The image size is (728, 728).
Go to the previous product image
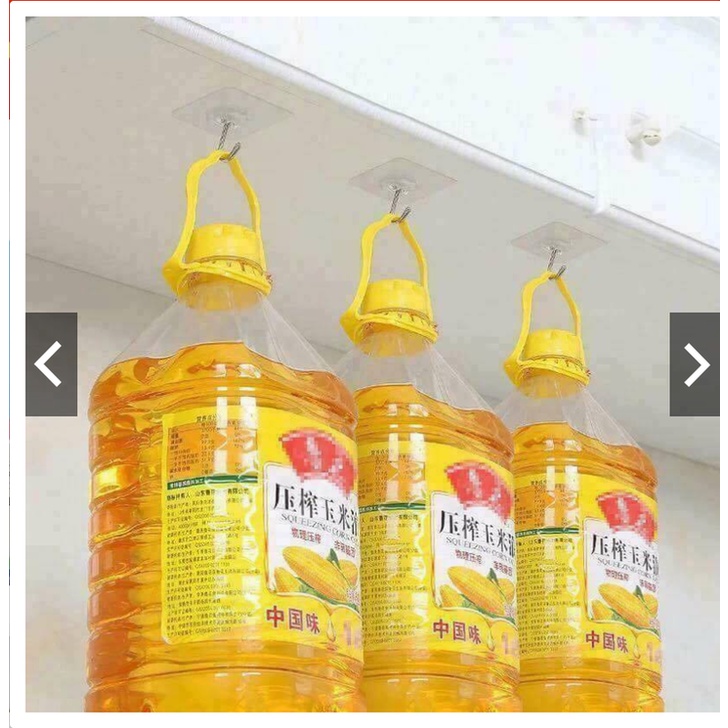click(x=50, y=364)
